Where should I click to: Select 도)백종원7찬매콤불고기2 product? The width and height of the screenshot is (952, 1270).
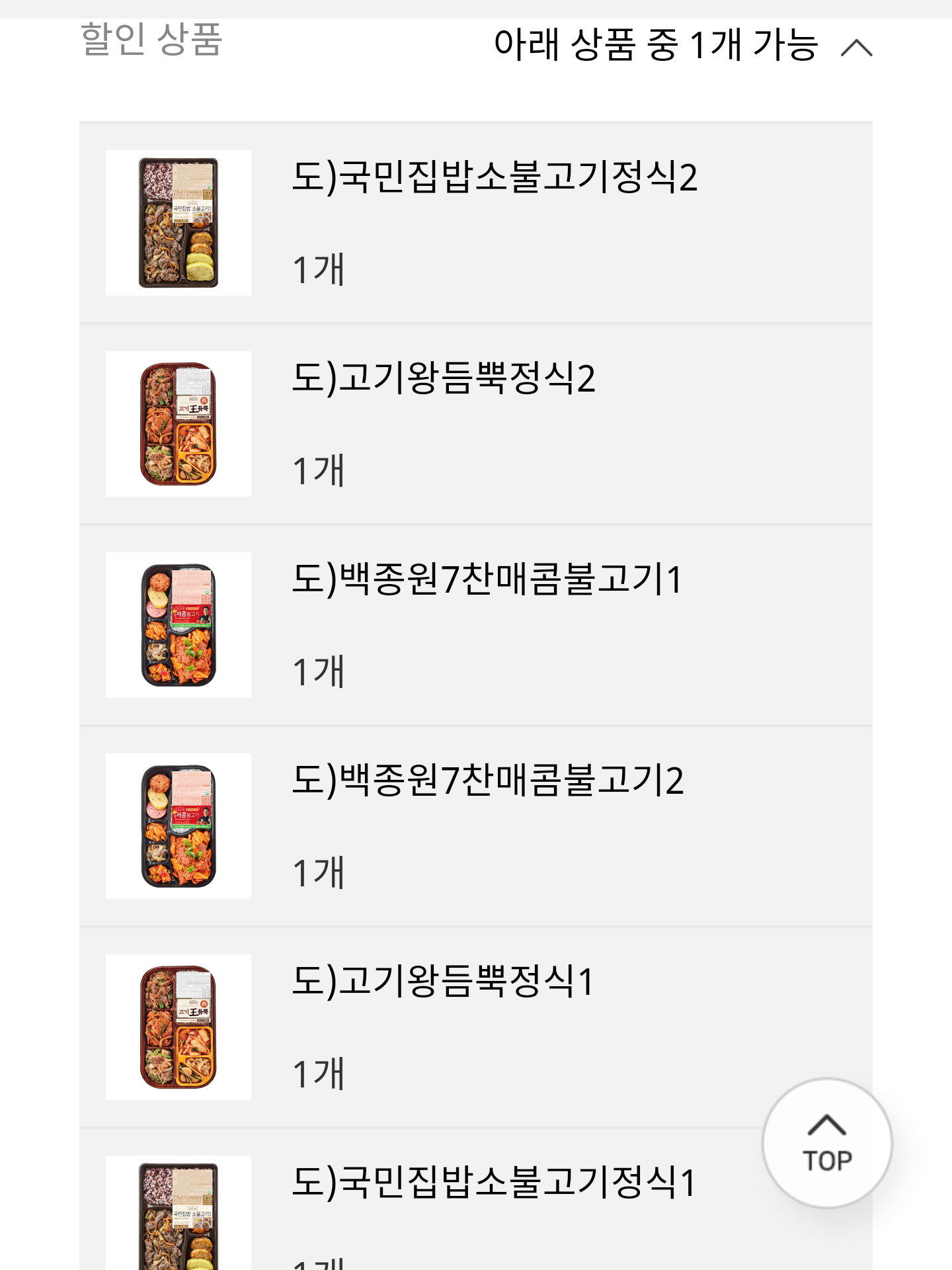coord(488,781)
